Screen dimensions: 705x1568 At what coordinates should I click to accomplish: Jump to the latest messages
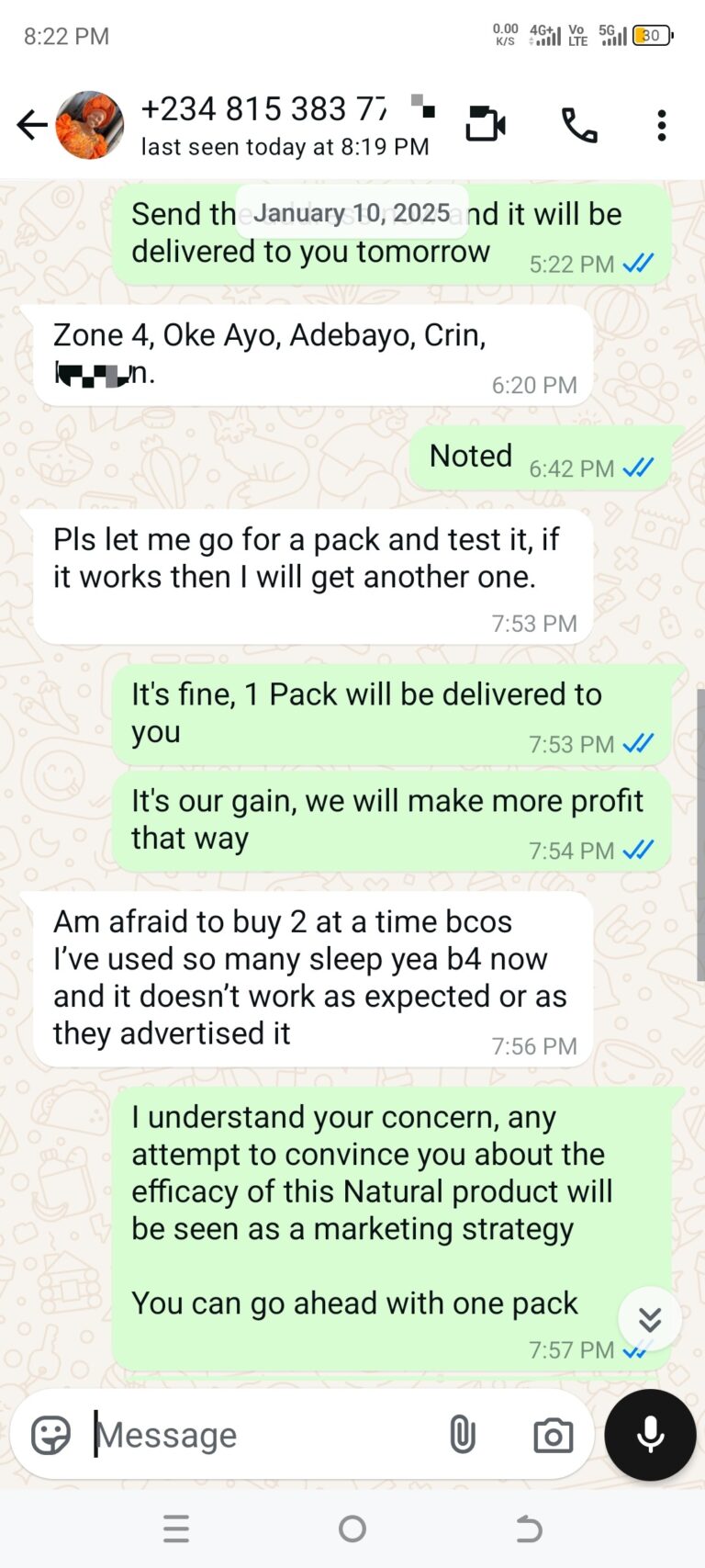(650, 1319)
